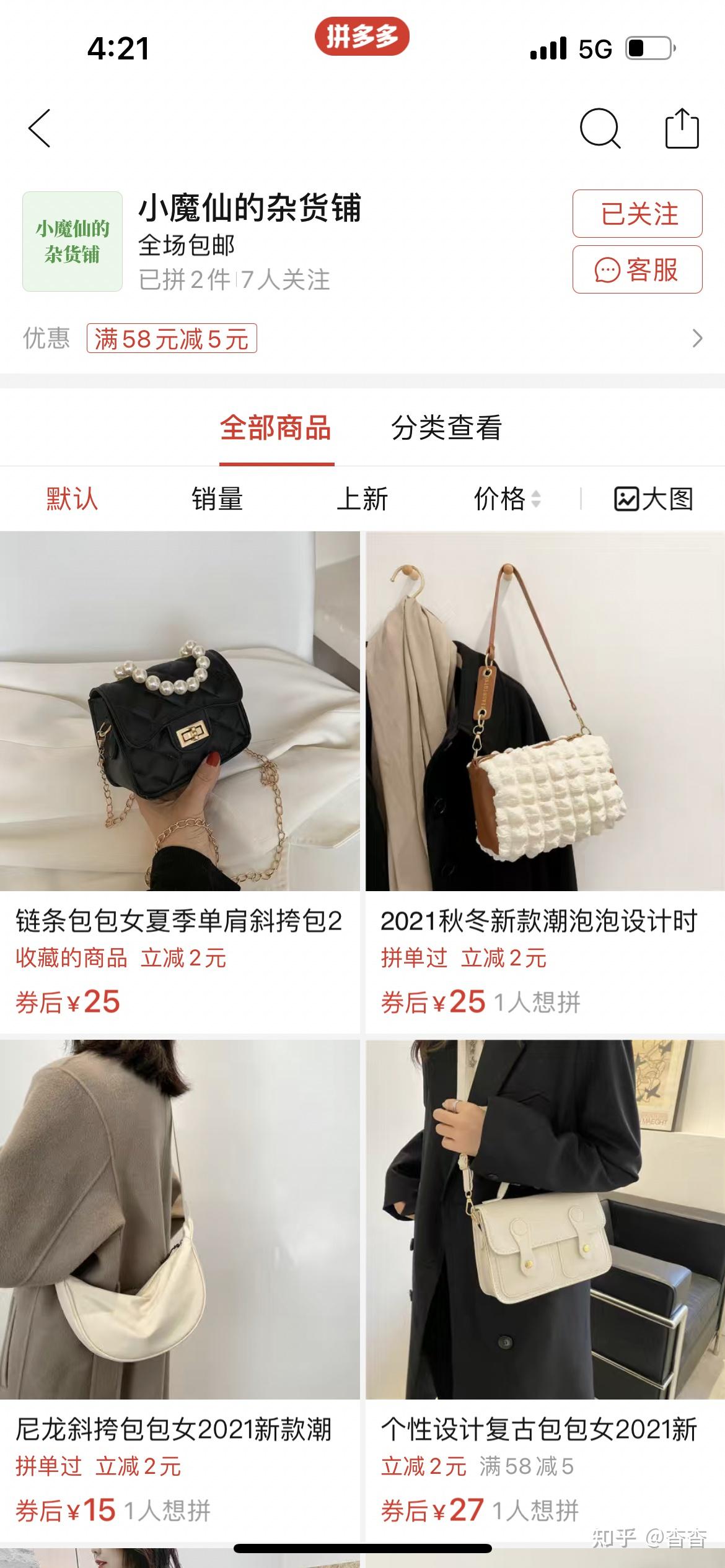Sort products by 价格
The width and height of the screenshot is (725, 1568).
(507, 499)
